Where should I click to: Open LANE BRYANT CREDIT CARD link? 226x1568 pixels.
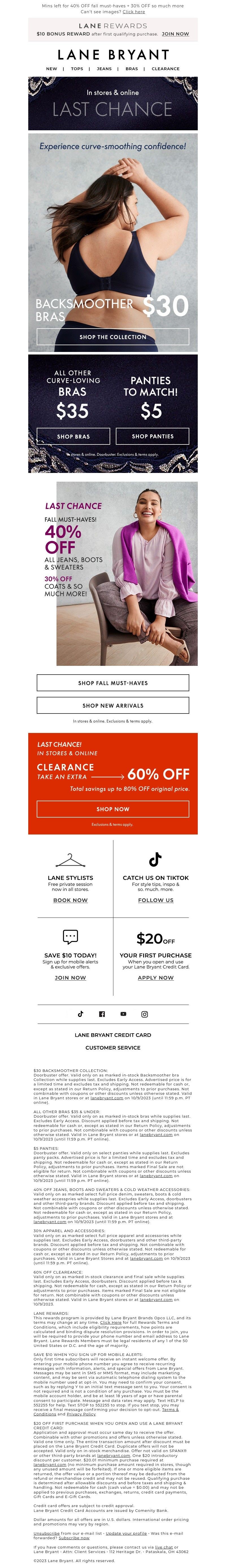click(113, 1035)
